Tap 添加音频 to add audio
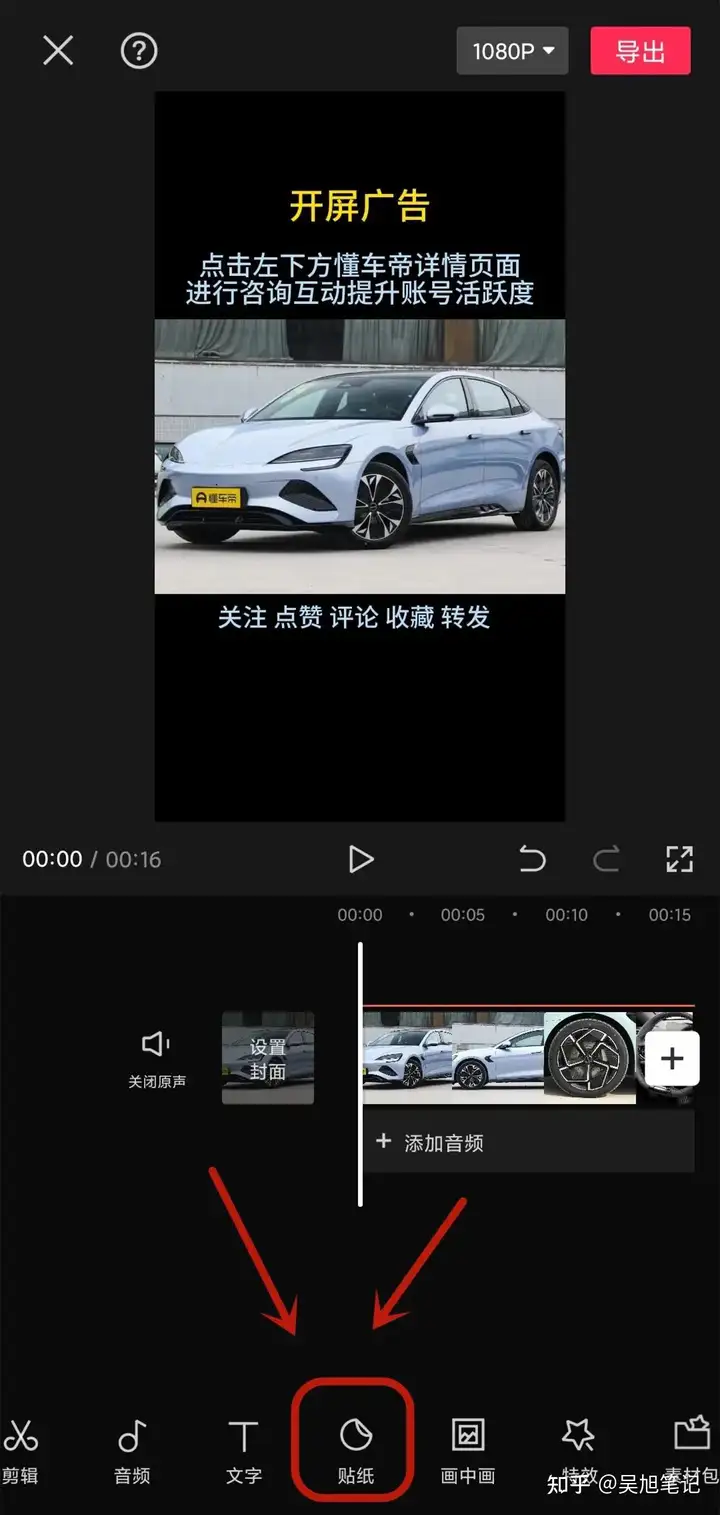 pyautogui.click(x=430, y=1143)
